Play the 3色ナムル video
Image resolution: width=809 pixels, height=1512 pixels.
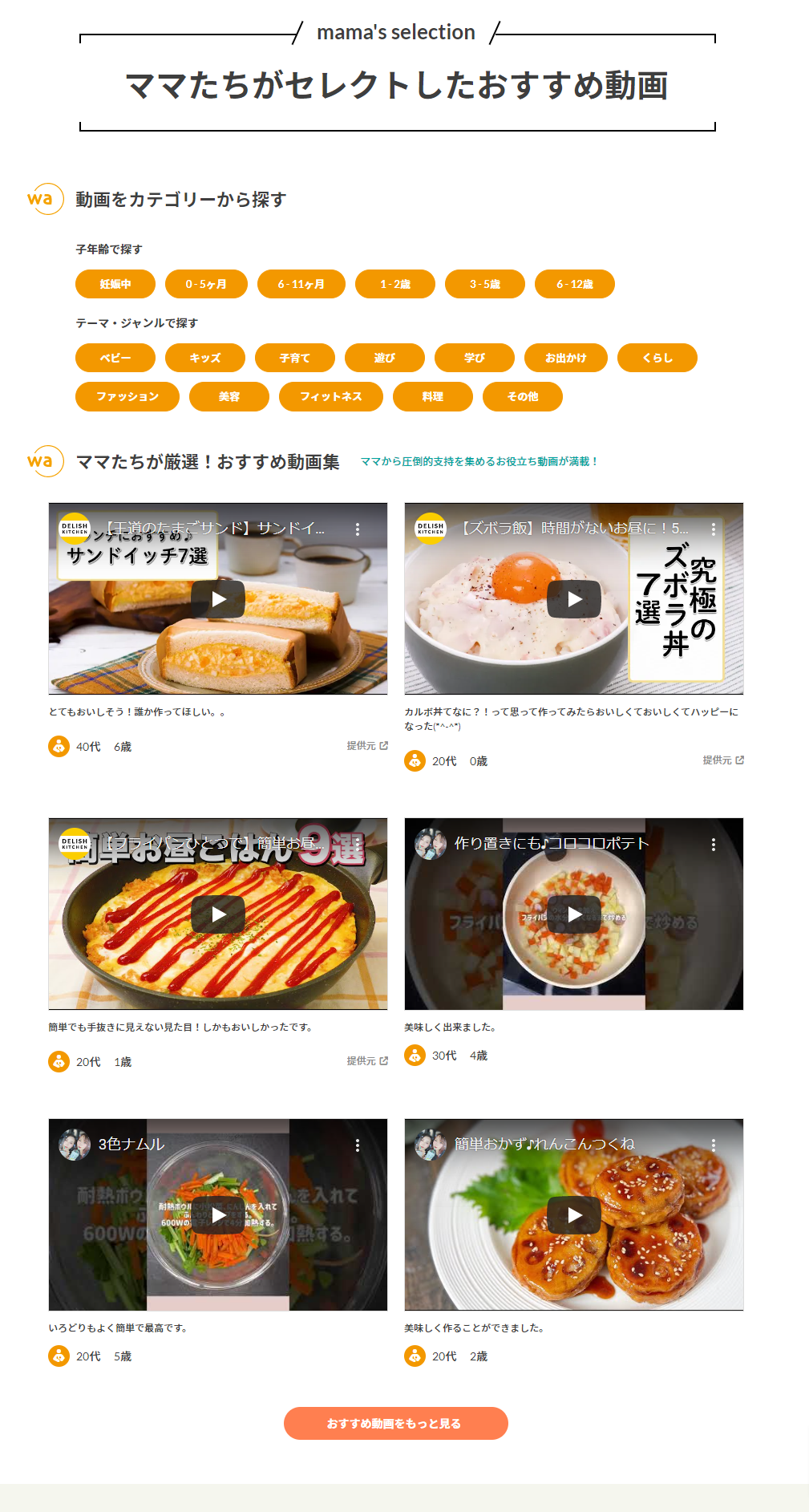(x=218, y=1215)
